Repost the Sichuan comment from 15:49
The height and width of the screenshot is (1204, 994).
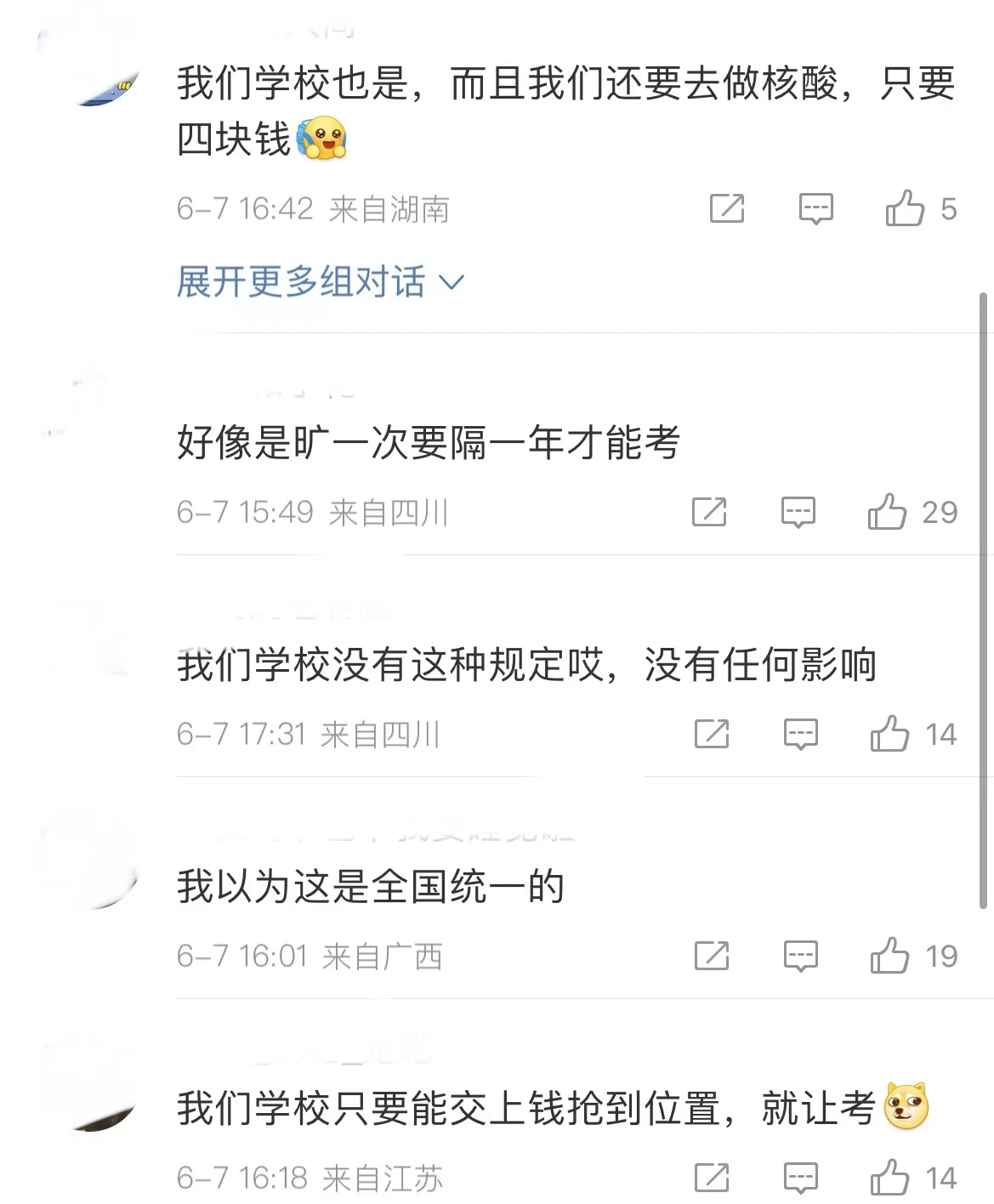pyautogui.click(x=709, y=512)
